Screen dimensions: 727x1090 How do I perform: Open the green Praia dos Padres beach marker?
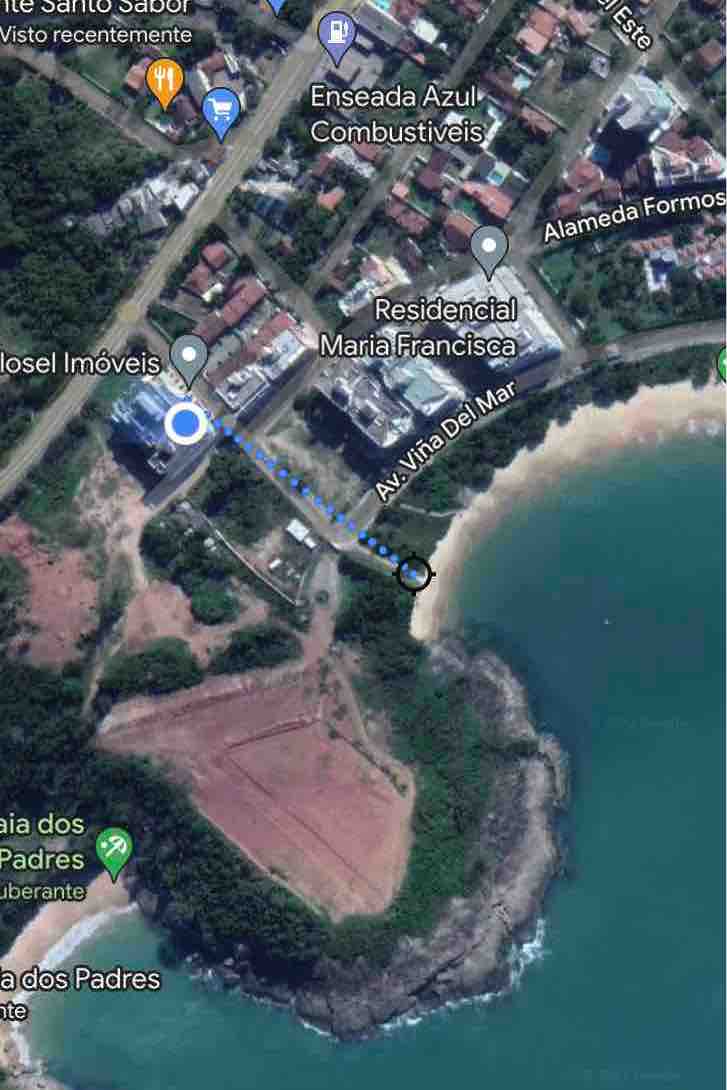114,851
